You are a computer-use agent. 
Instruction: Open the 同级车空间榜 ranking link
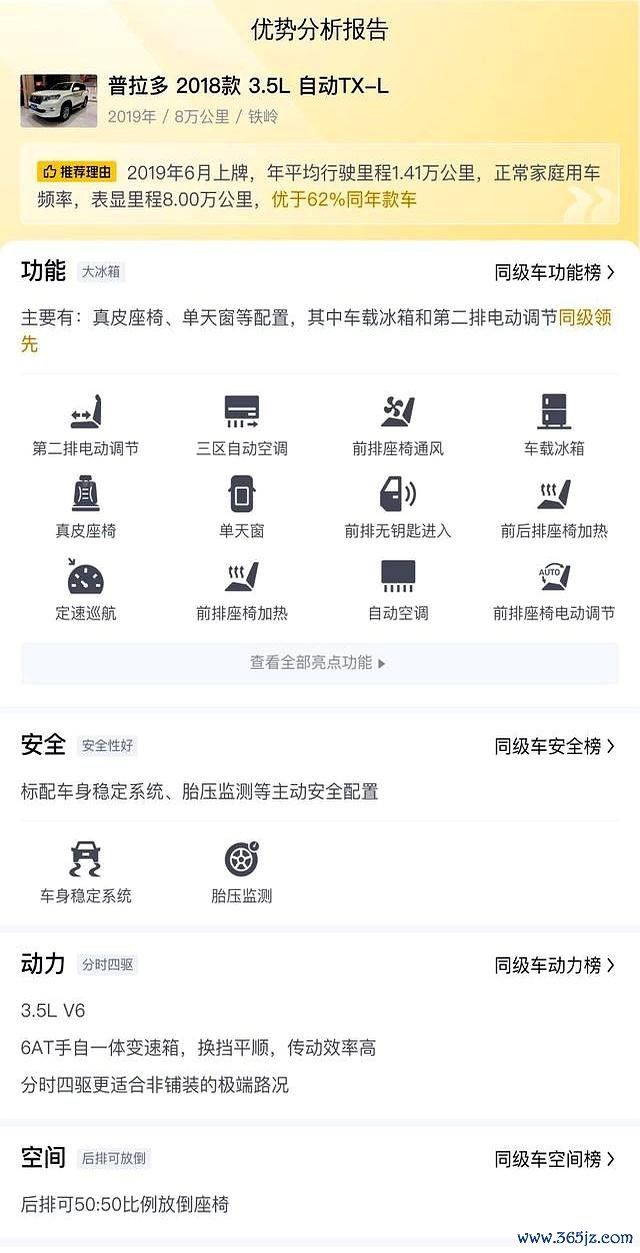[x=555, y=1159]
